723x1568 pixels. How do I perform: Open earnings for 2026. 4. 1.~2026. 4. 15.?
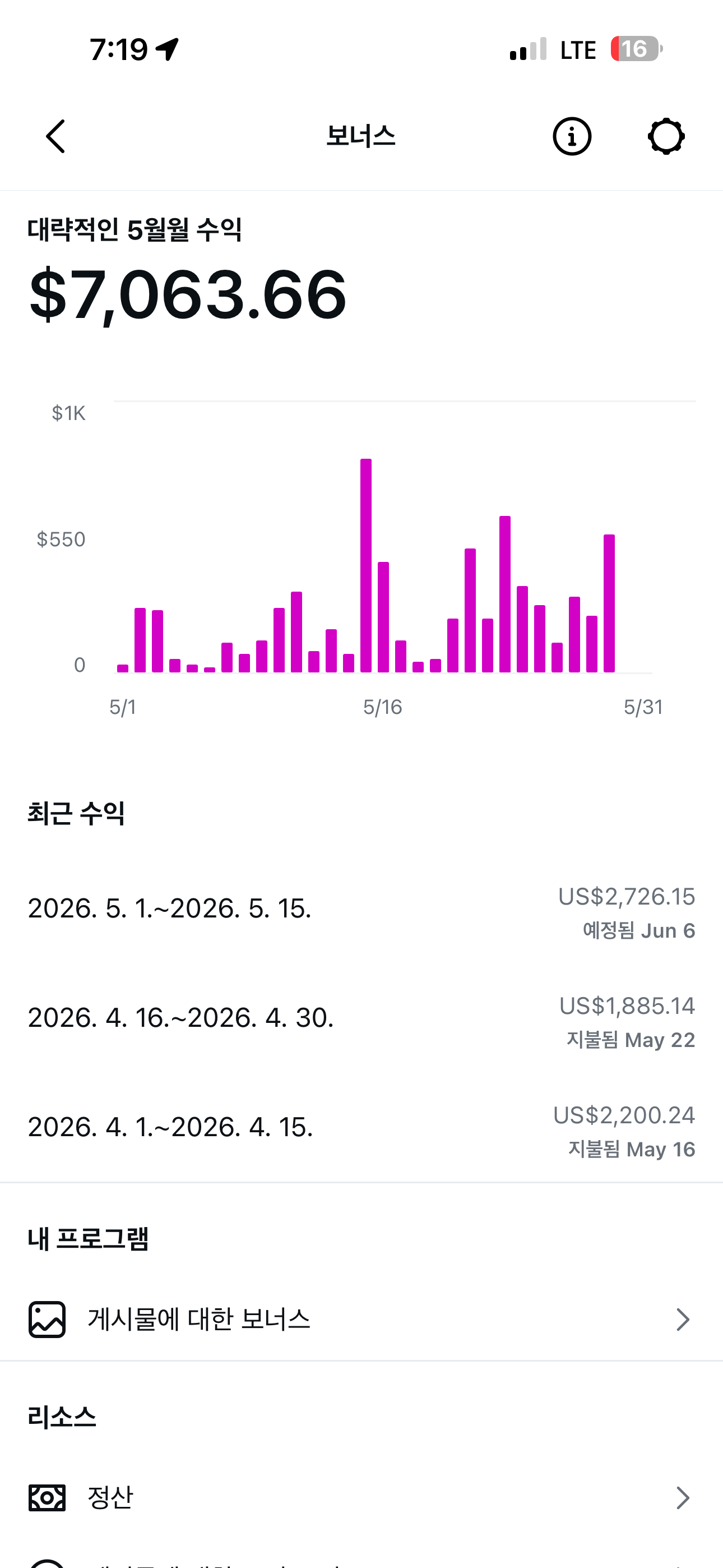pyautogui.click(x=361, y=1131)
